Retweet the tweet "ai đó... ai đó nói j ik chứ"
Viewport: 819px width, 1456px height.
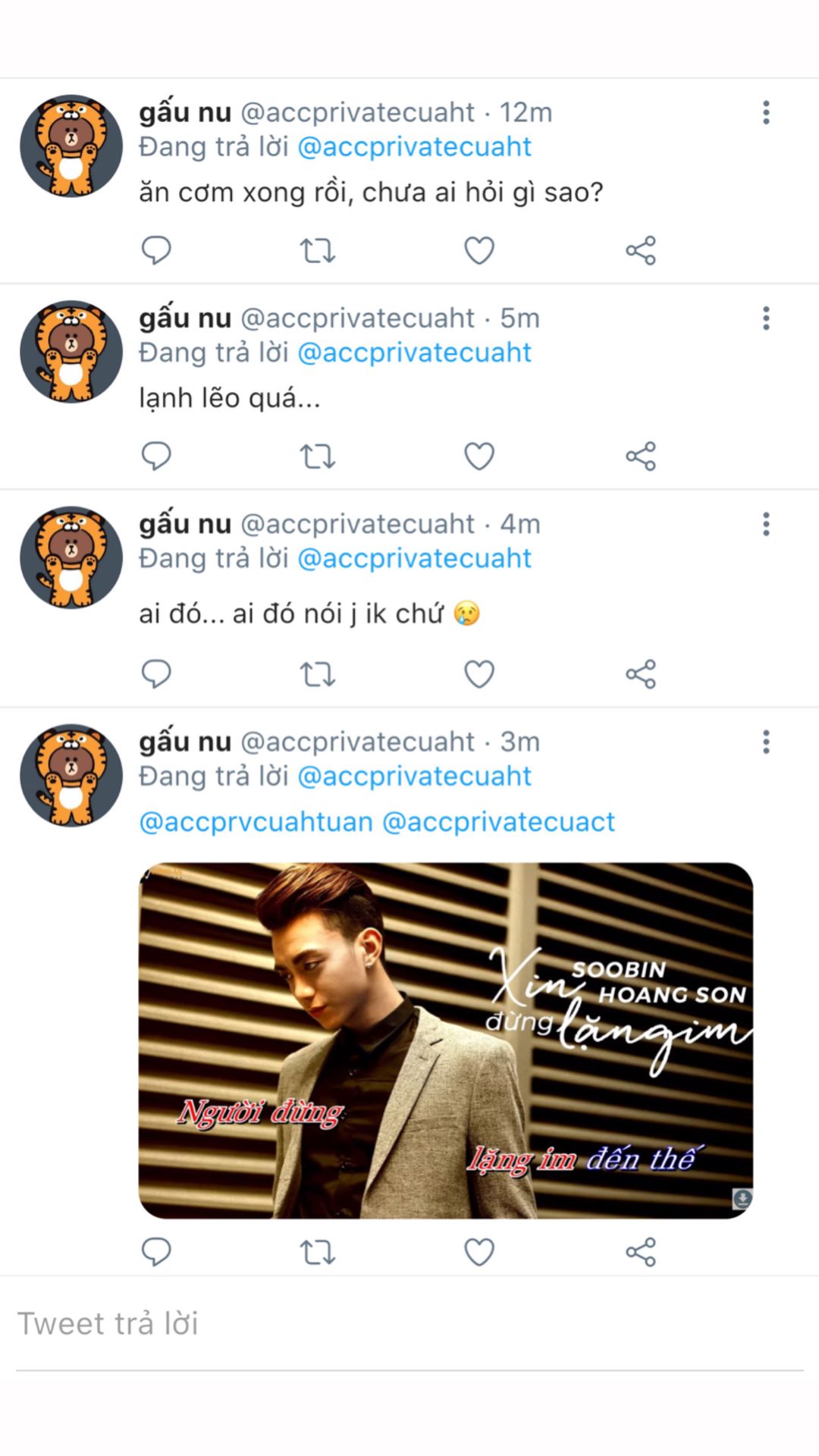(318, 674)
